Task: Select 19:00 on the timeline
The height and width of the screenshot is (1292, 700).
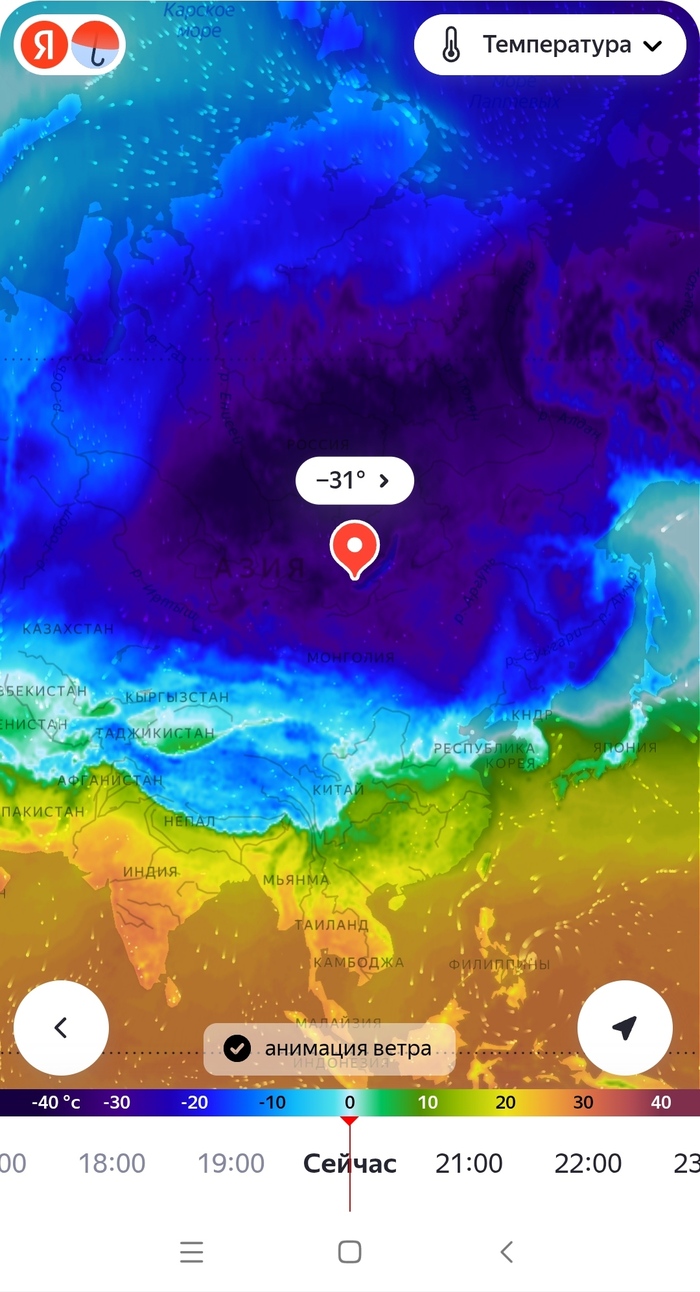Action: (231, 1163)
